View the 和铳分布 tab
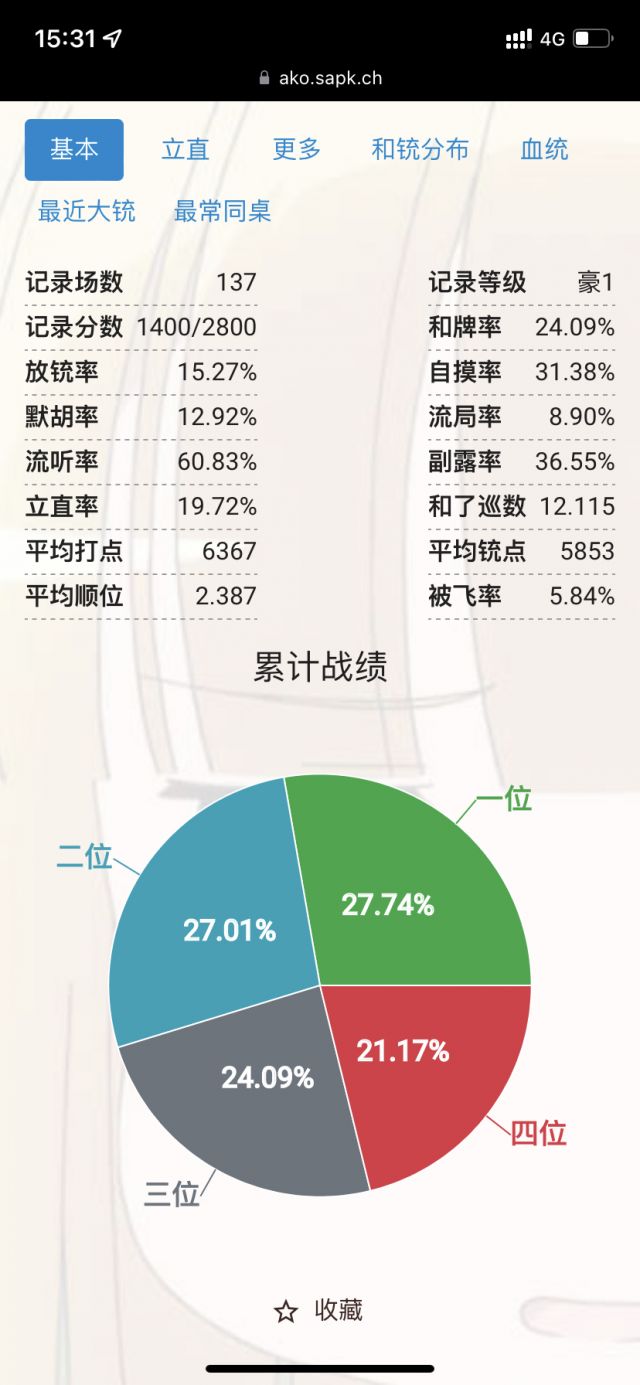The height and width of the screenshot is (1385, 640). point(420,150)
